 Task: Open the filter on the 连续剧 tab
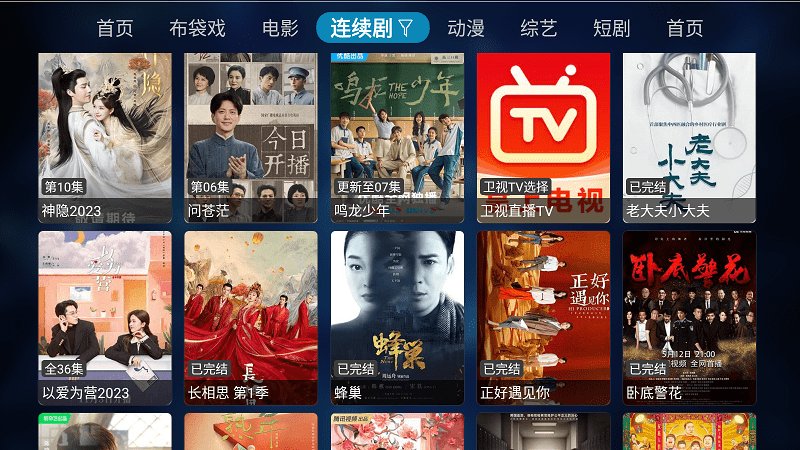pos(404,28)
